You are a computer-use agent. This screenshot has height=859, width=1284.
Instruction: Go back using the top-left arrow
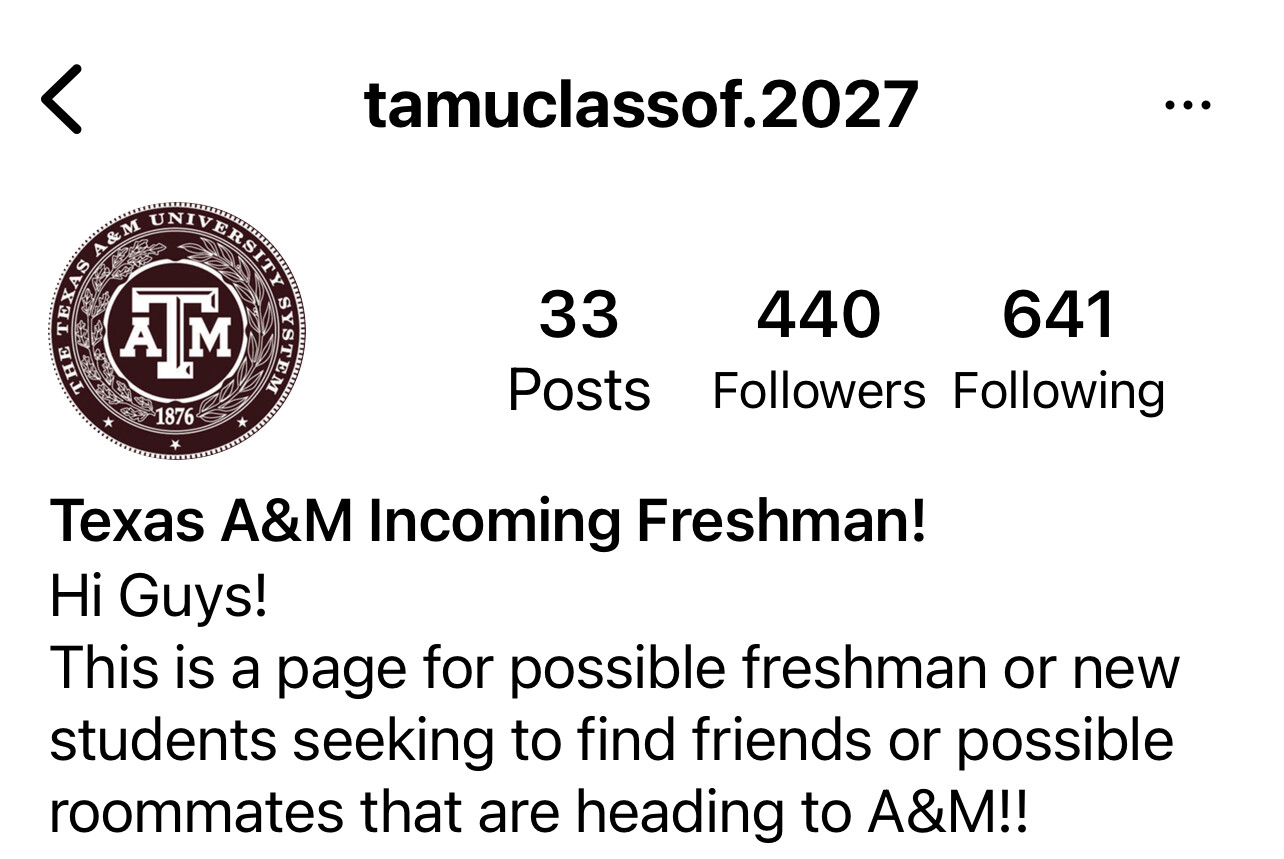point(62,100)
